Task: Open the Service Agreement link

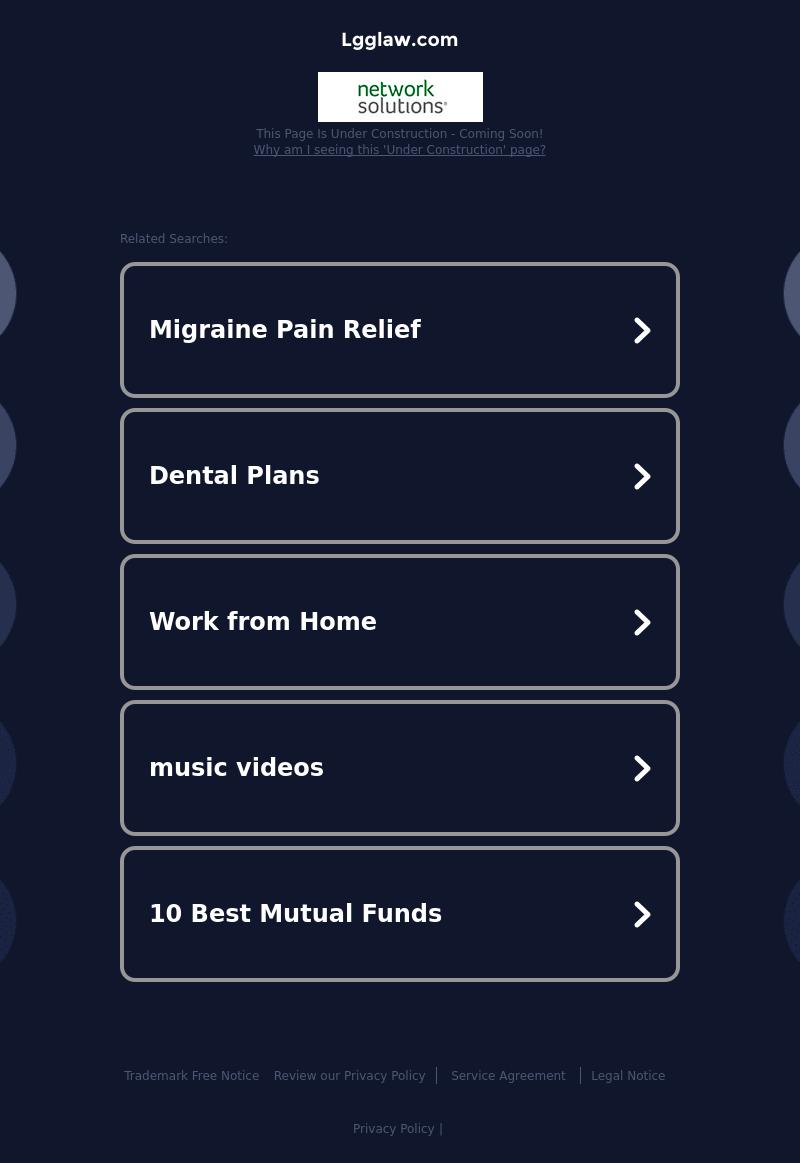Action: (x=508, y=1076)
